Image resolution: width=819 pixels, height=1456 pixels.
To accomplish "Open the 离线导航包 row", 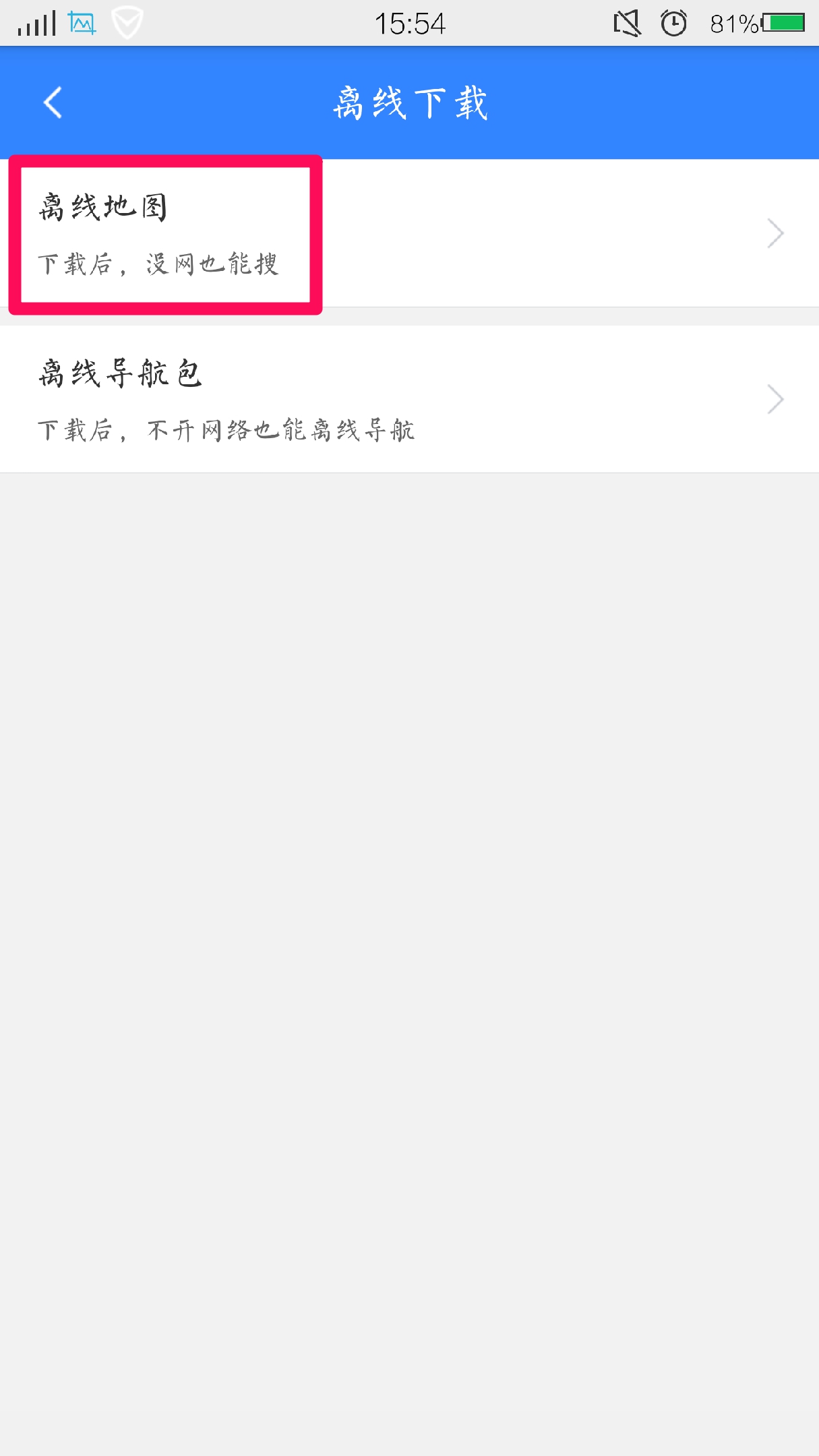I will pos(408,399).
